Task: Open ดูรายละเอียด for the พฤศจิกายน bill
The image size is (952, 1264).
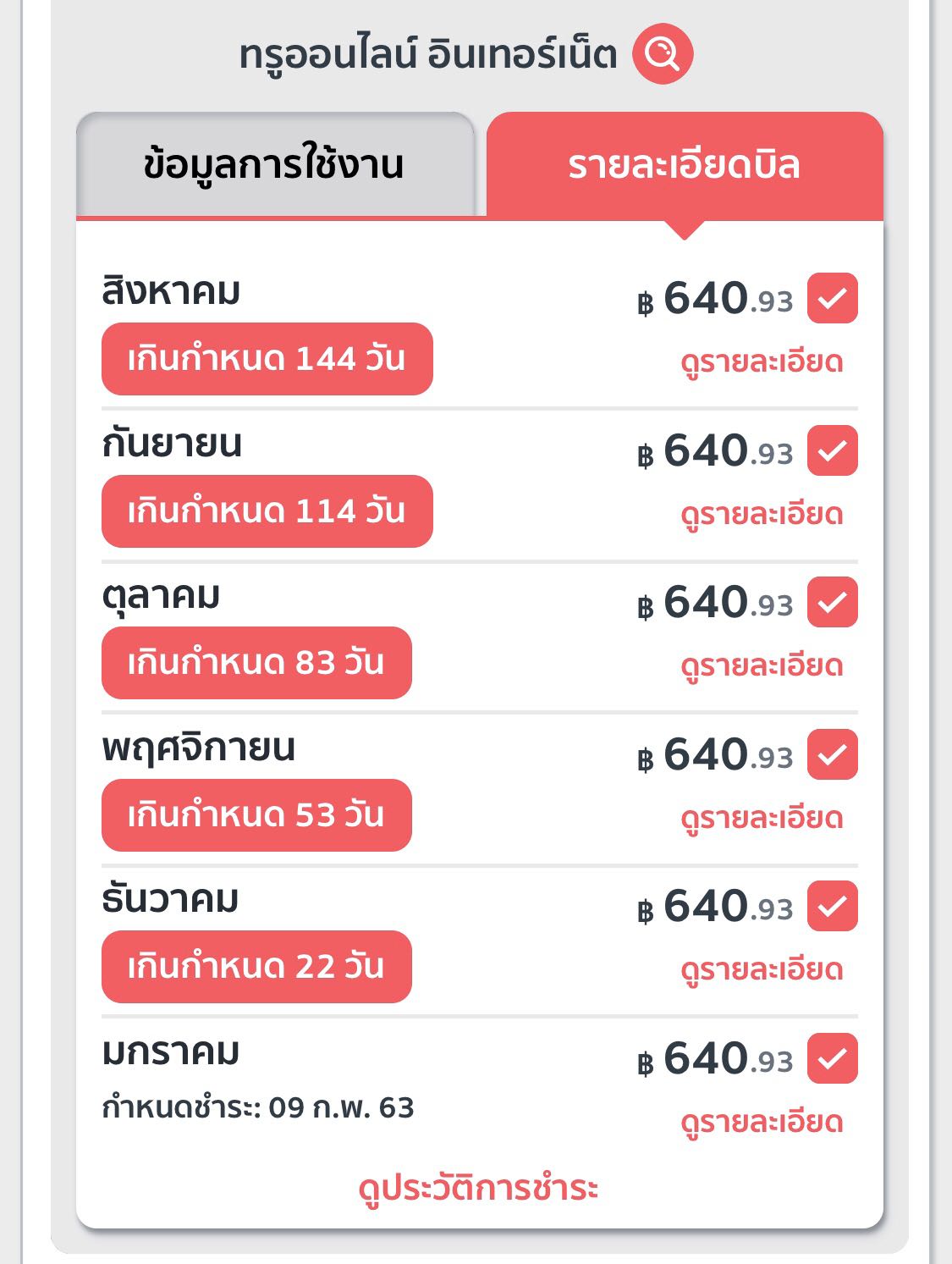Action: 762,818
